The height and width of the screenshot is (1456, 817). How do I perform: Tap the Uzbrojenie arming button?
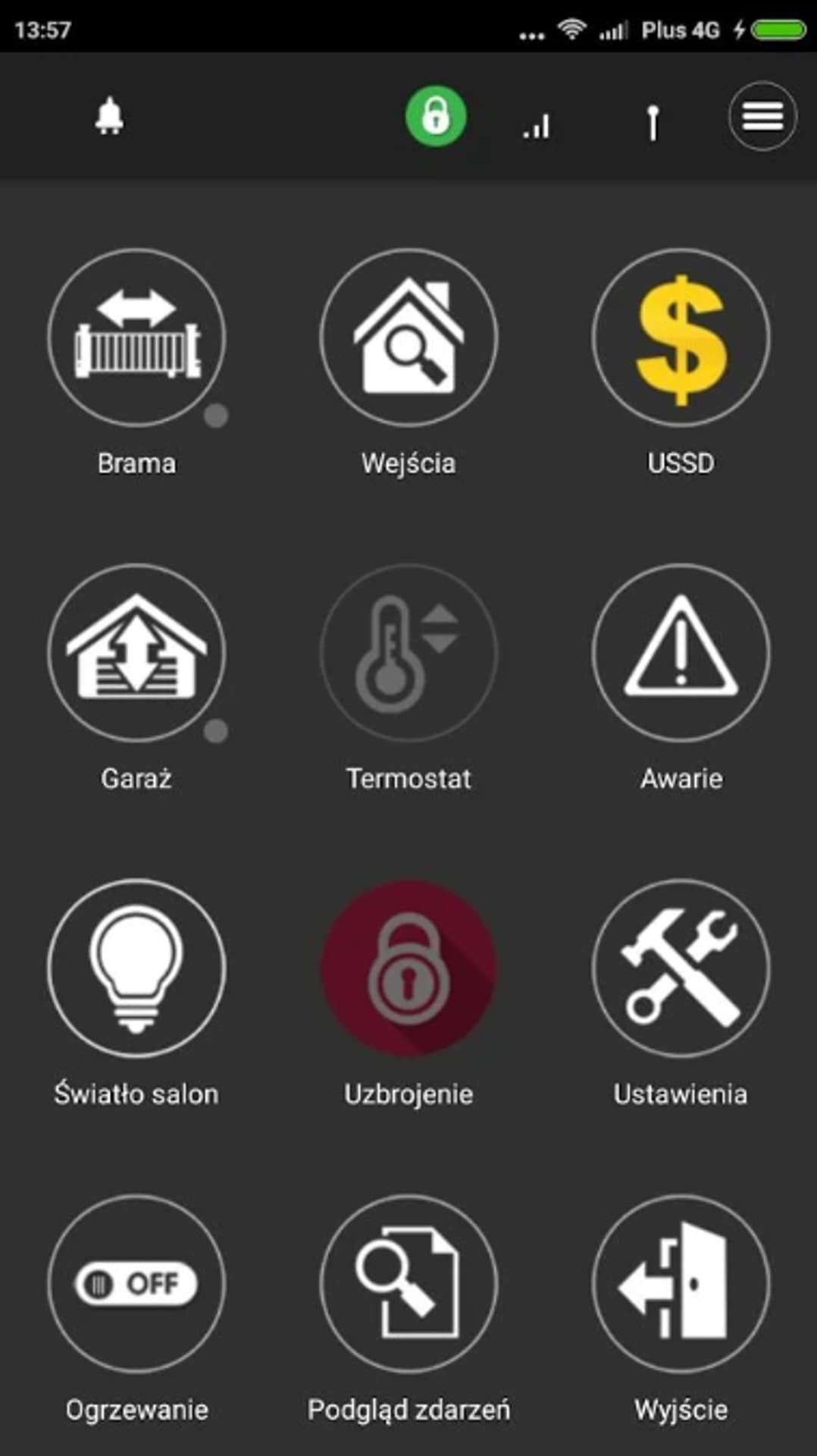click(409, 968)
